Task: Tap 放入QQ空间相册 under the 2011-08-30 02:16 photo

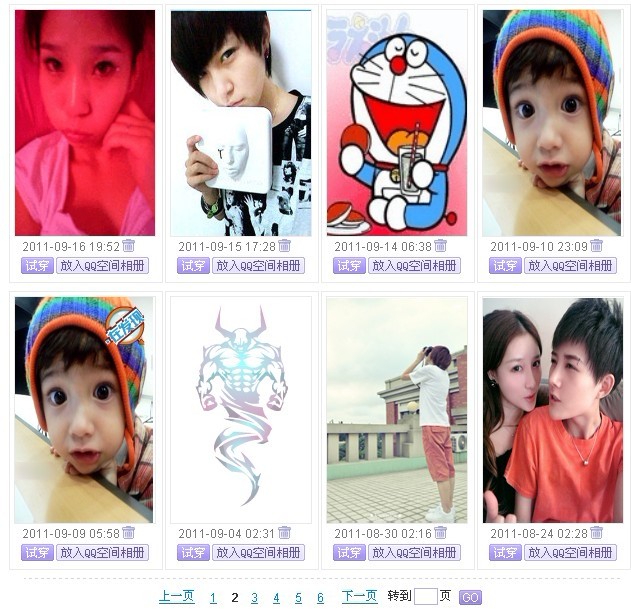Action: click(x=414, y=553)
